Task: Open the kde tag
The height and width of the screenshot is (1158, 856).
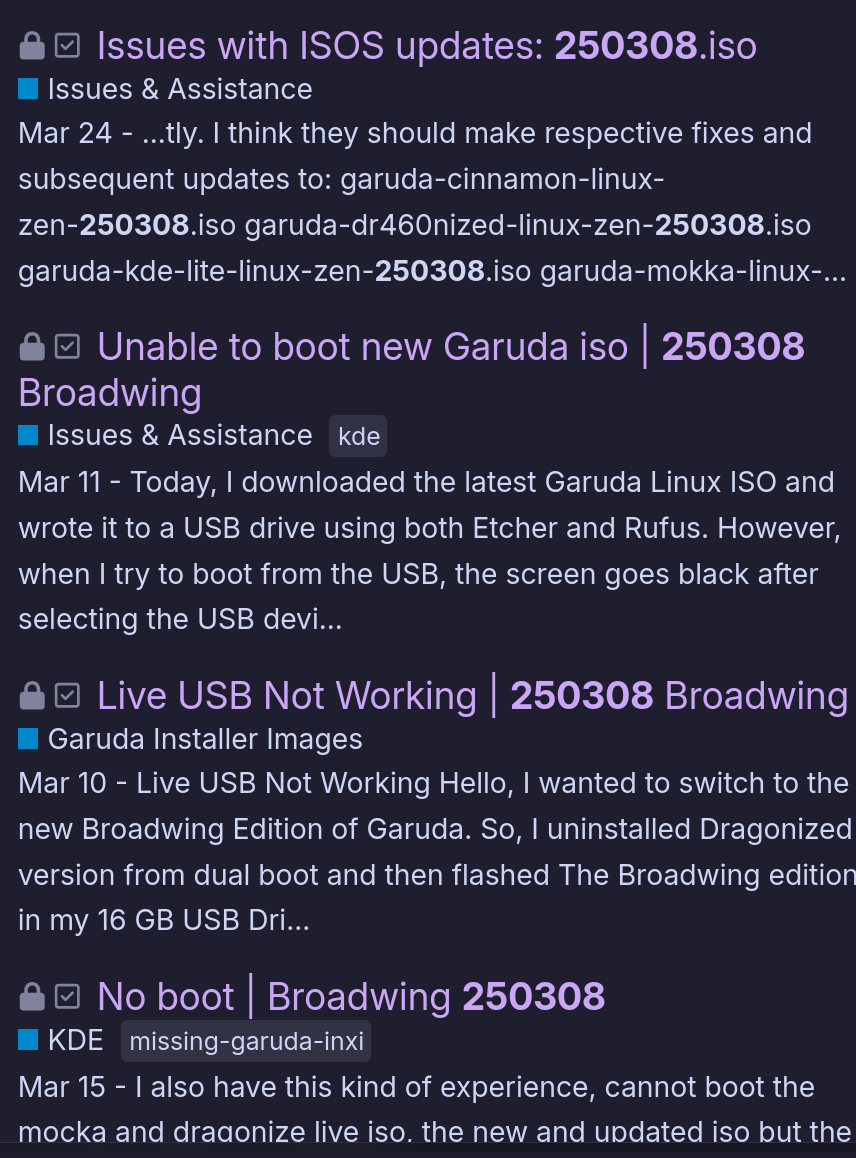Action: coord(357,435)
